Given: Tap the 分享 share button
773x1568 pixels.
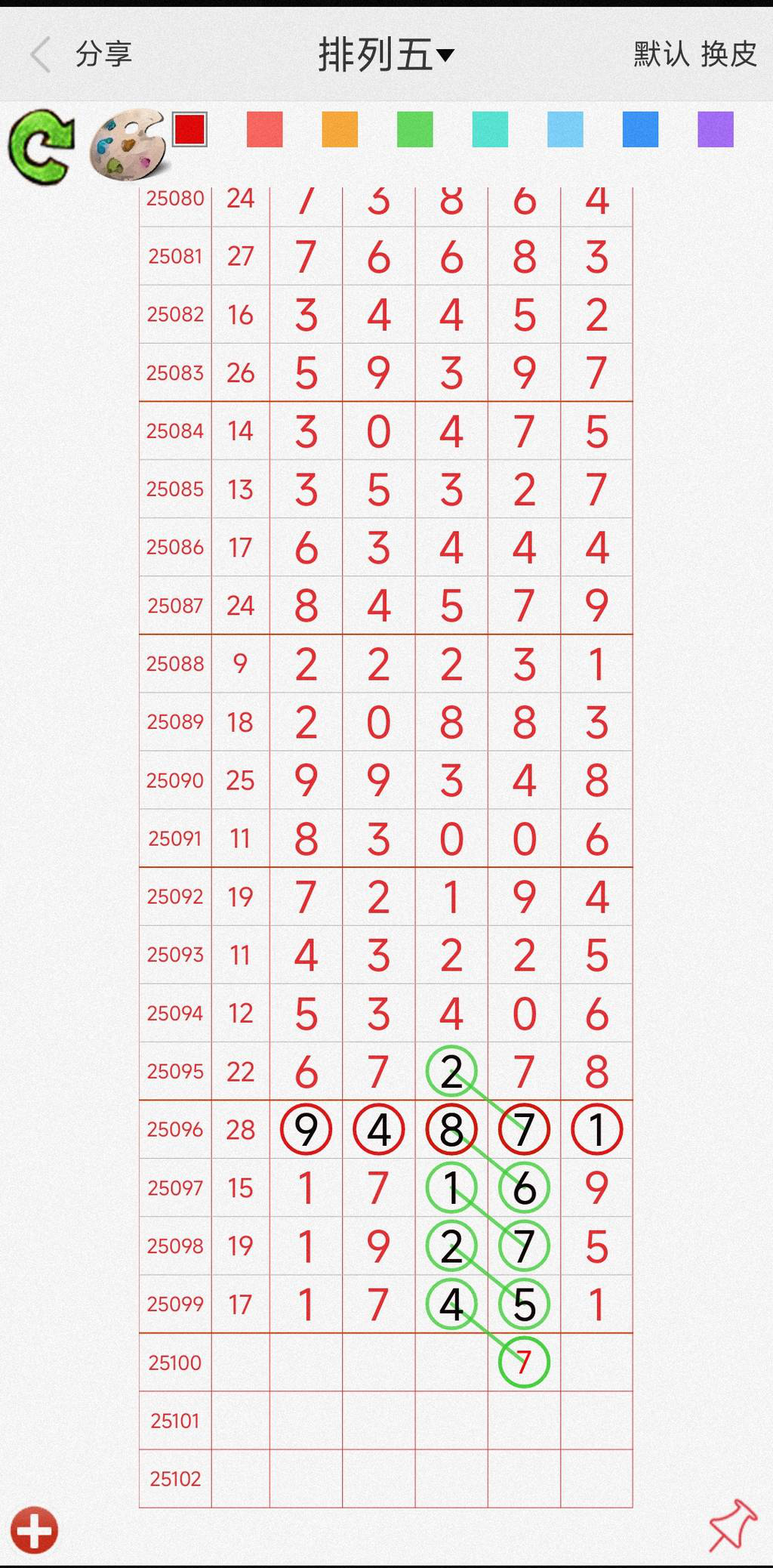Looking at the screenshot, I should tap(104, 54).
